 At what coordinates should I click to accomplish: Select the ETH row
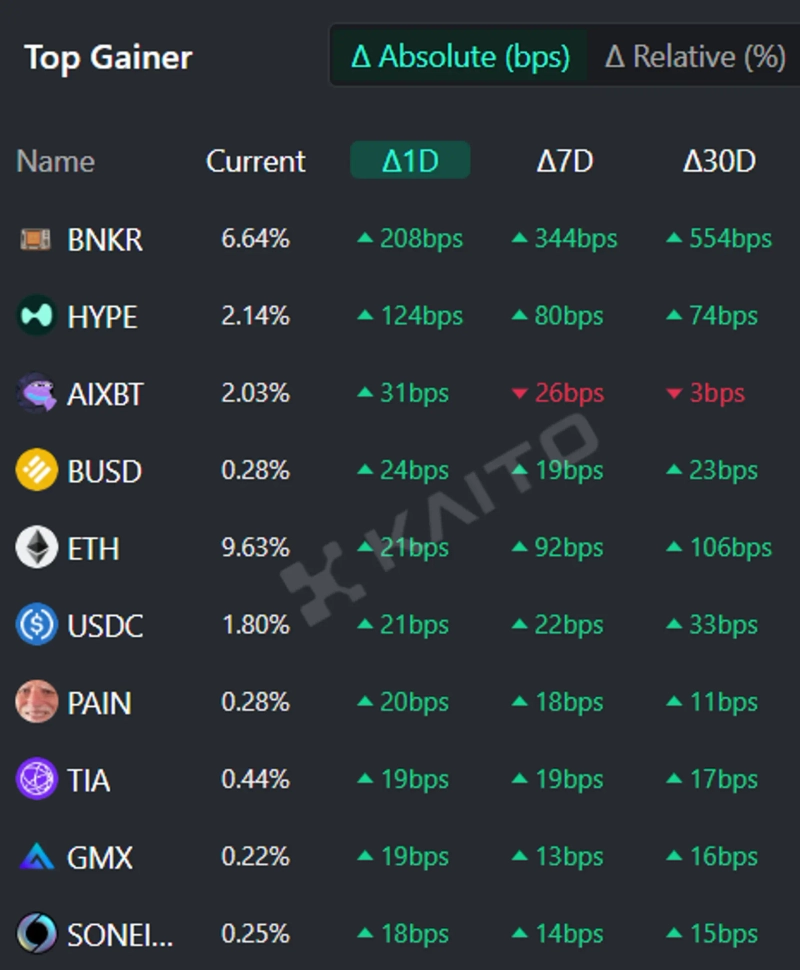[x=92, y=548]
